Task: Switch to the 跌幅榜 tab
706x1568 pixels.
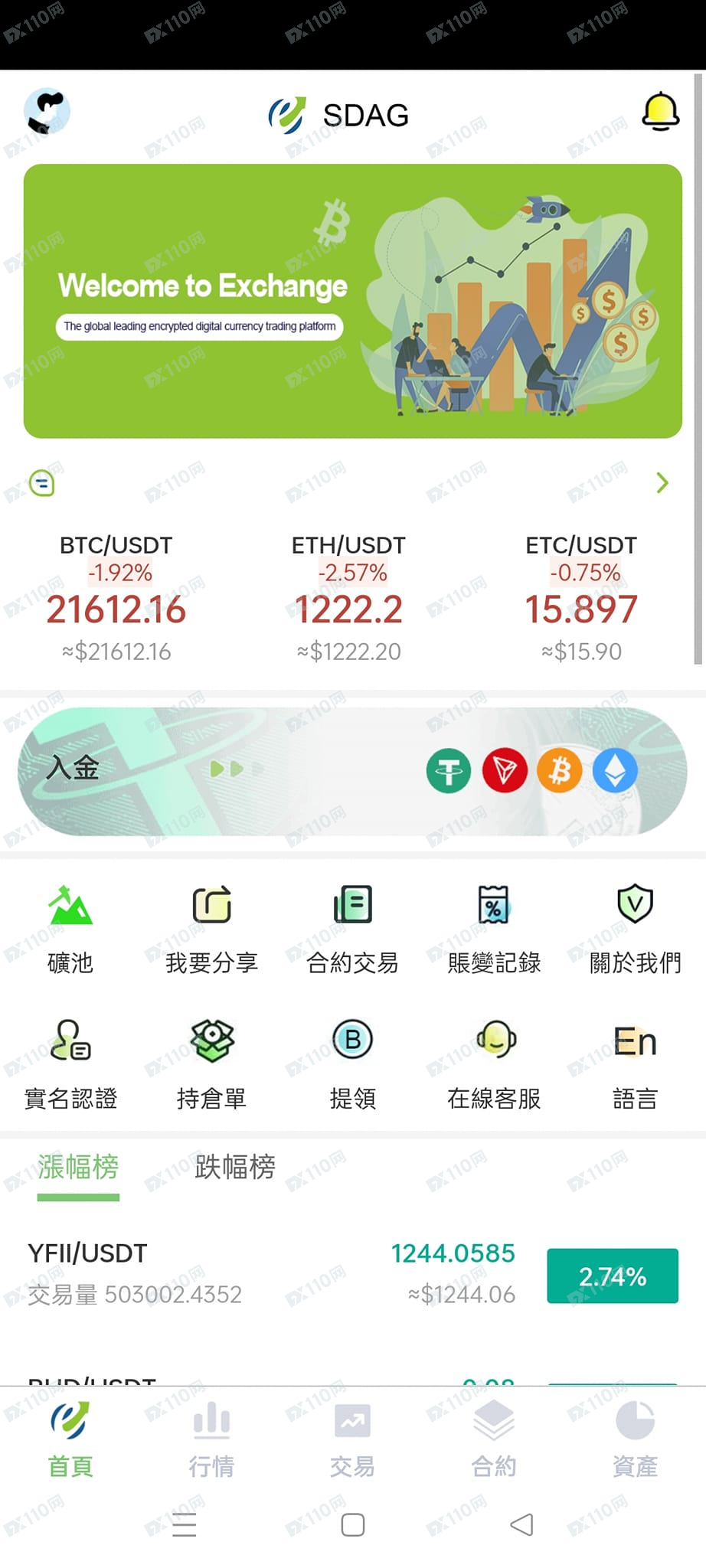Action: tap(234, 1167)
